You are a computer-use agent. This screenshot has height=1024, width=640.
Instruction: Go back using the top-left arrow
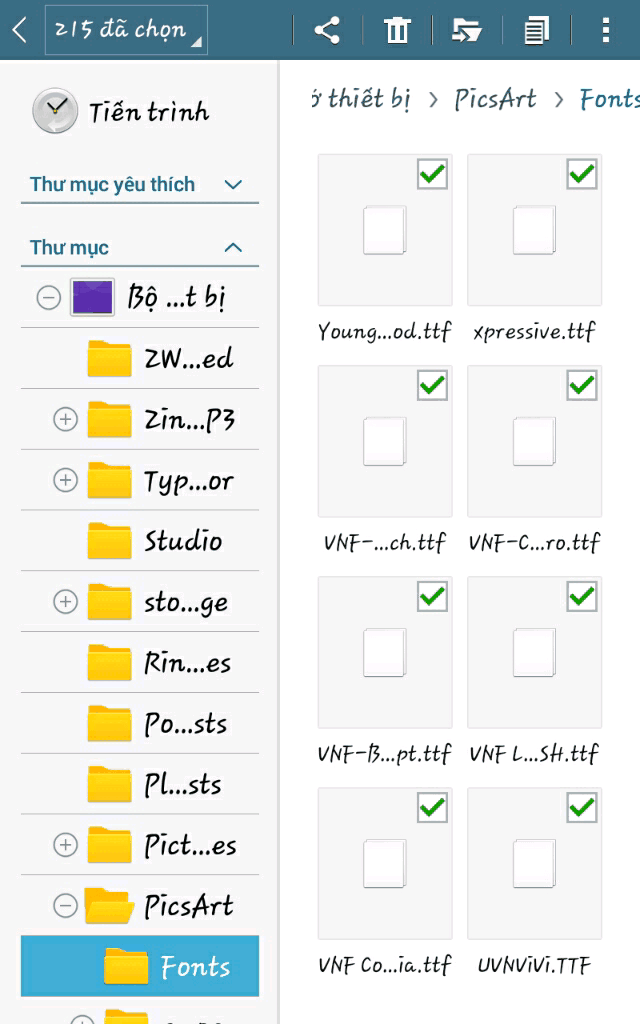(x=20, y=30)
